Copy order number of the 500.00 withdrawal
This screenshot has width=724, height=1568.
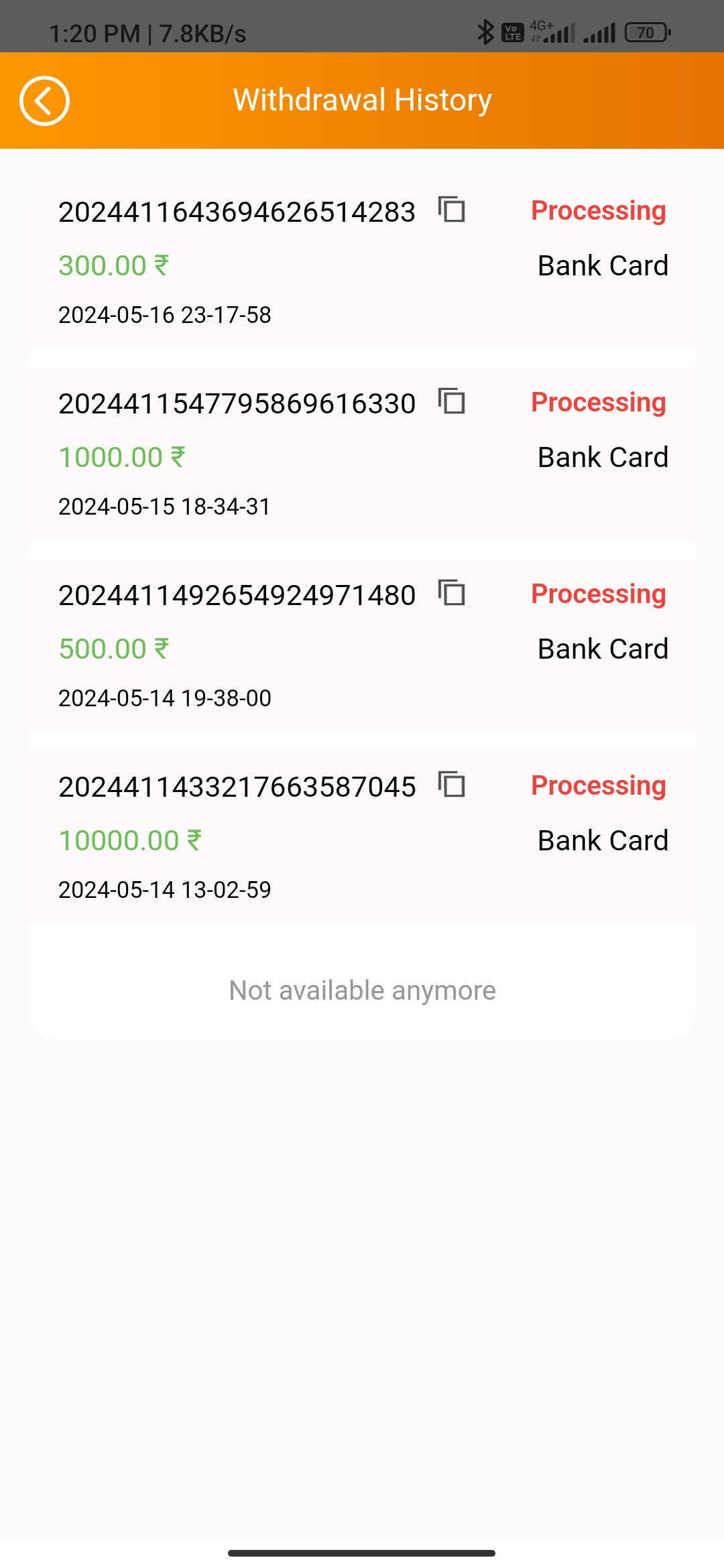452,593
